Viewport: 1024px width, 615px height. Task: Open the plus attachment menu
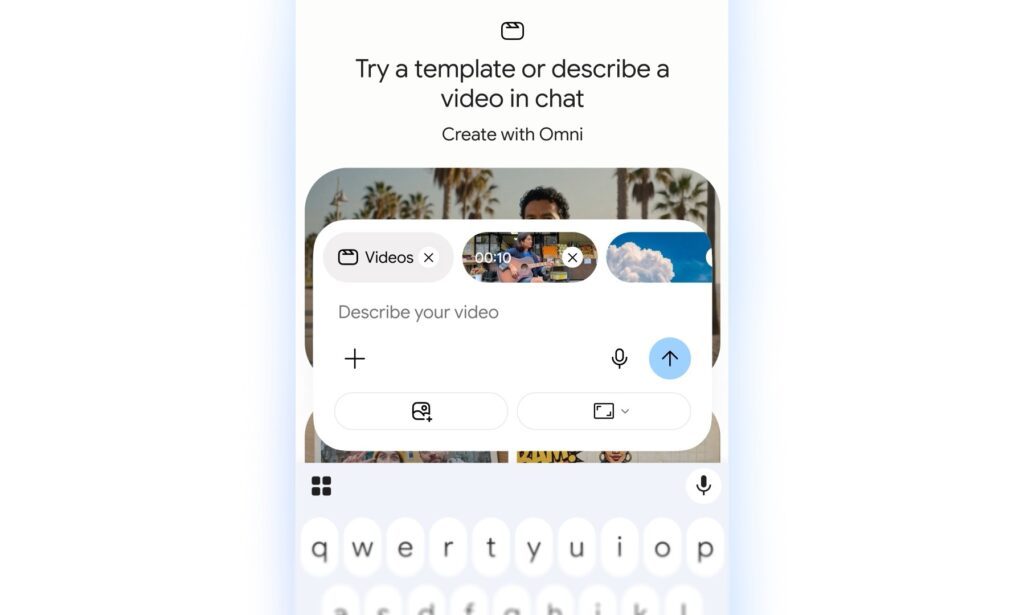coord(355,358)
